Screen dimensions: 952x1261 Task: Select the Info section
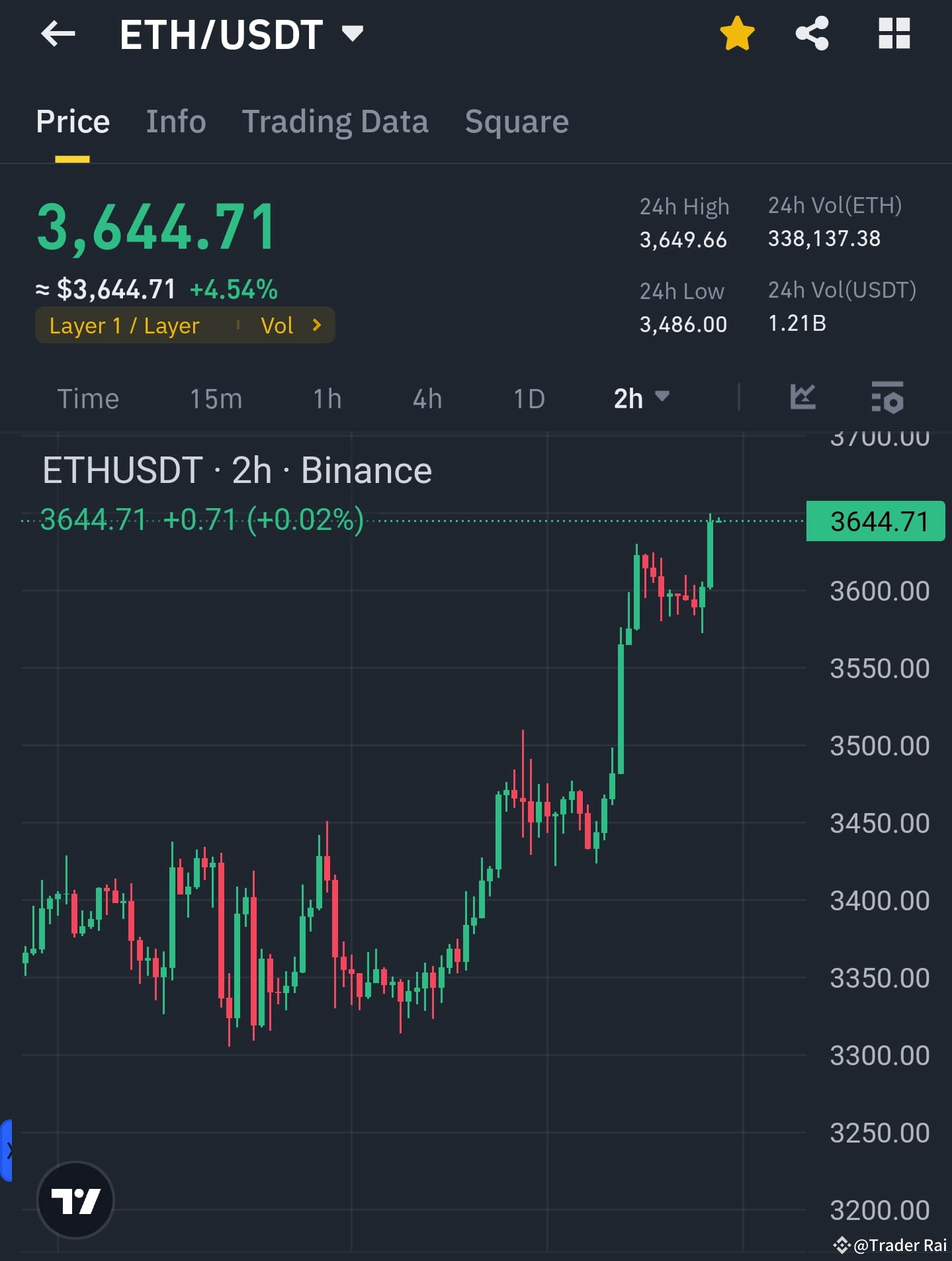coord(175,121)
